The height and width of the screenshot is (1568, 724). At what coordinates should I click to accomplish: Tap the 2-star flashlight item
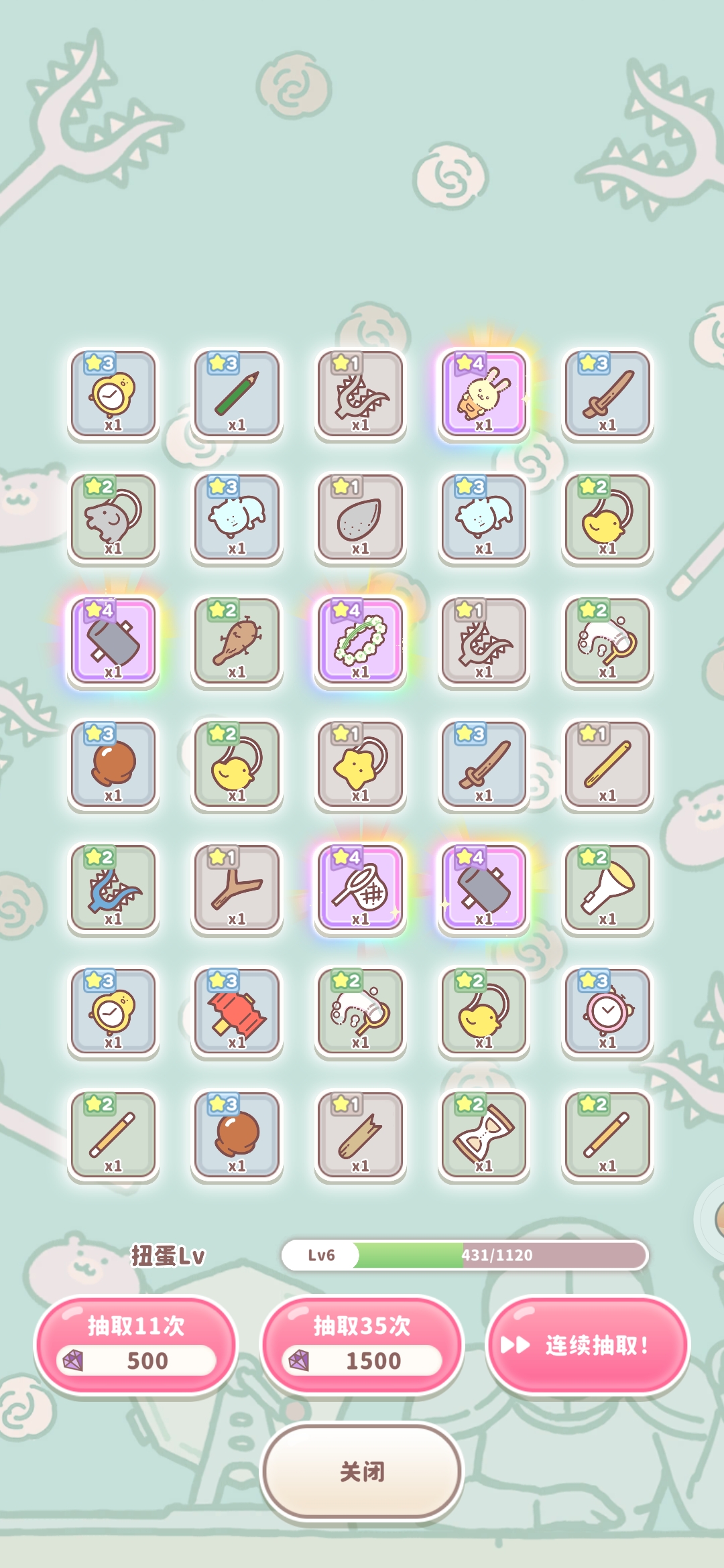click(x=607, y=889)
